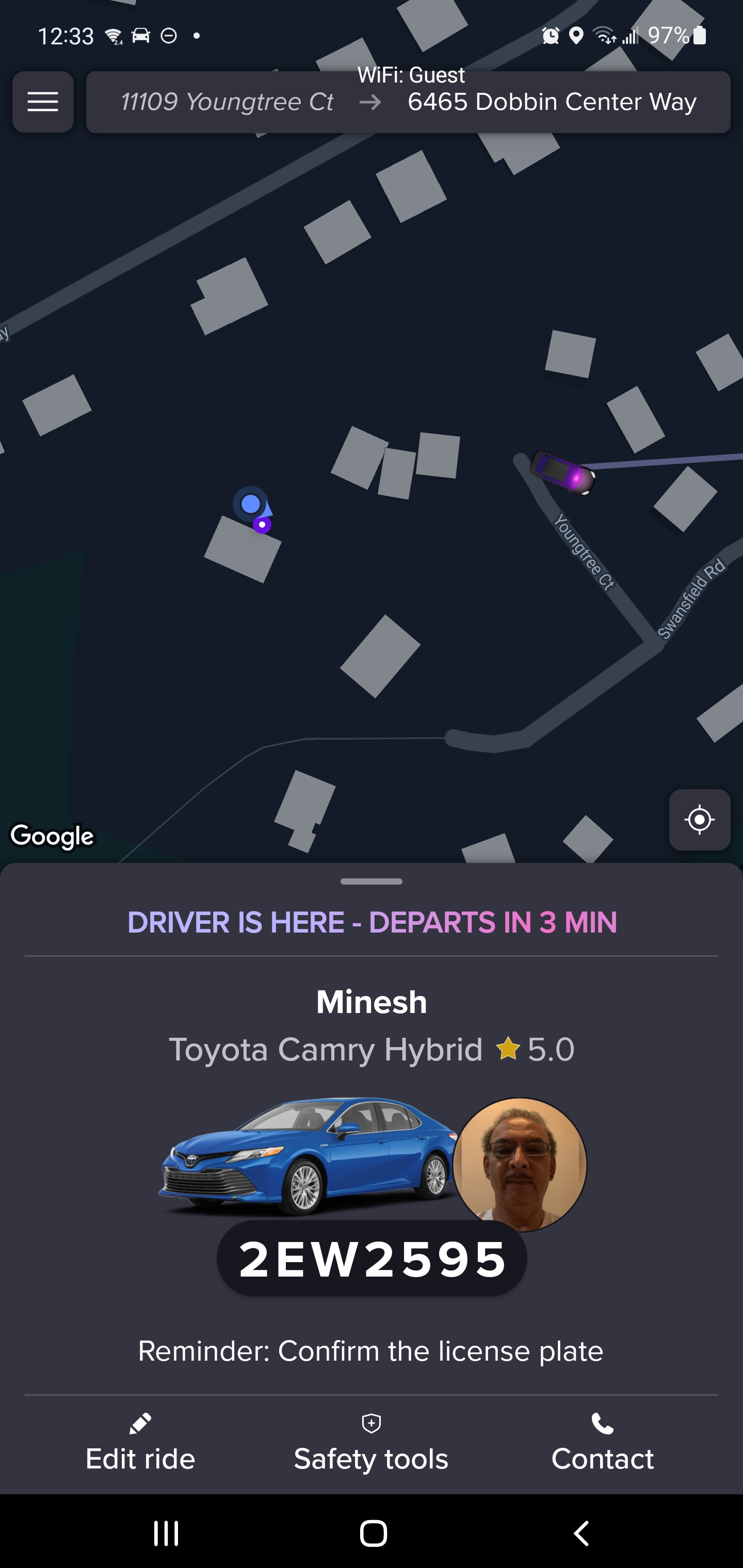Recenter map on my location
The height and width of the screenshot is (1568, 743).
pyautogui.click(x=699, y=819)
